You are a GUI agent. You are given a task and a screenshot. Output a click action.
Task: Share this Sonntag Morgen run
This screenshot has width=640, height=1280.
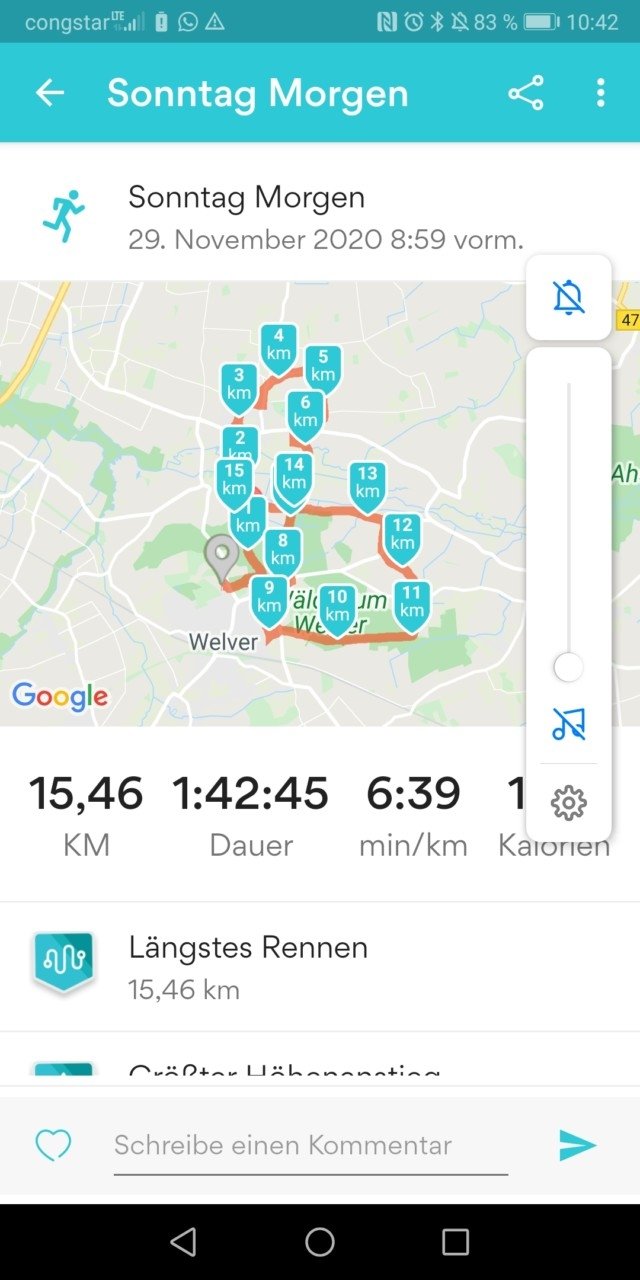[x=526, y=93]
